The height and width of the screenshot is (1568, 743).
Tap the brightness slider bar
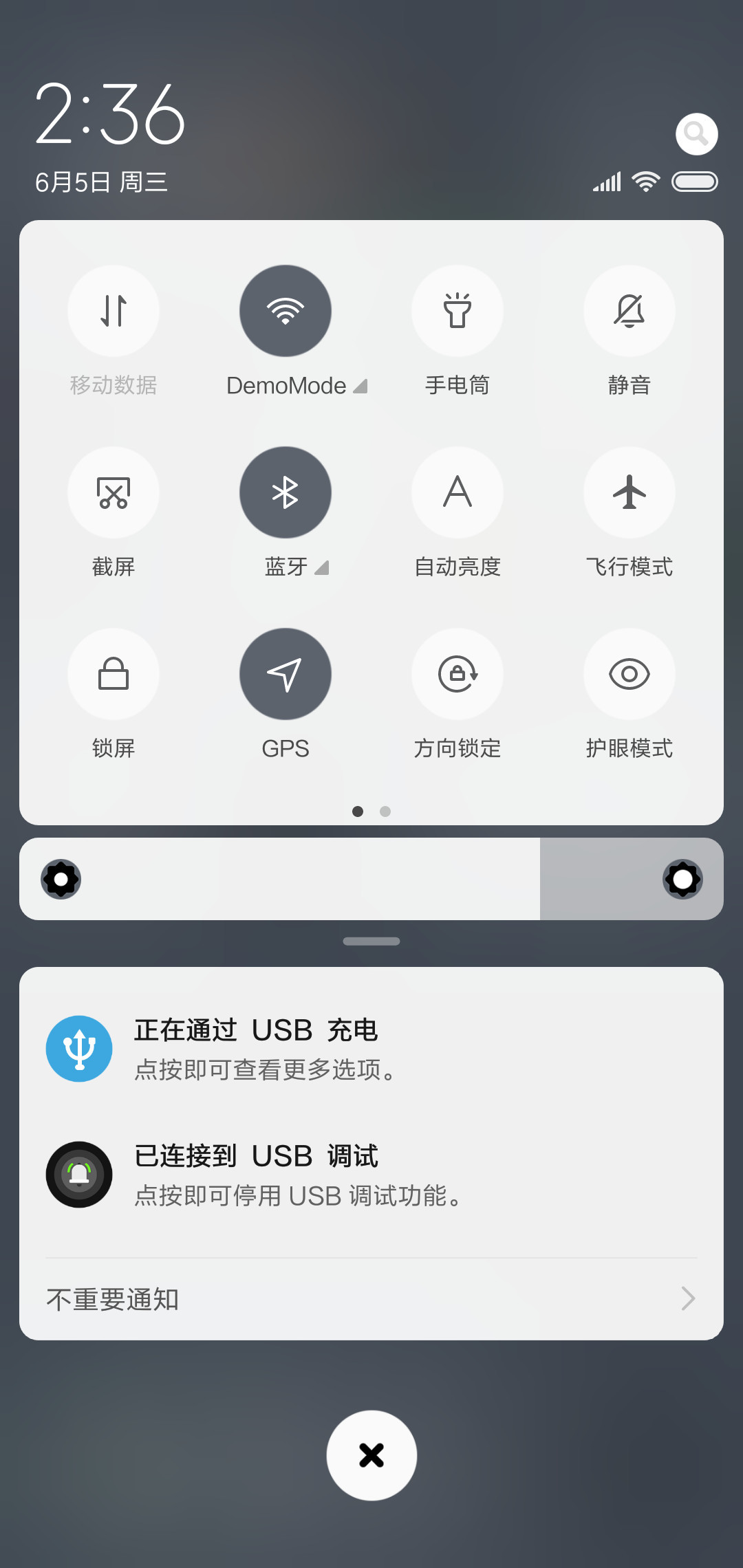pyautogui.click(x=371, y=879)
